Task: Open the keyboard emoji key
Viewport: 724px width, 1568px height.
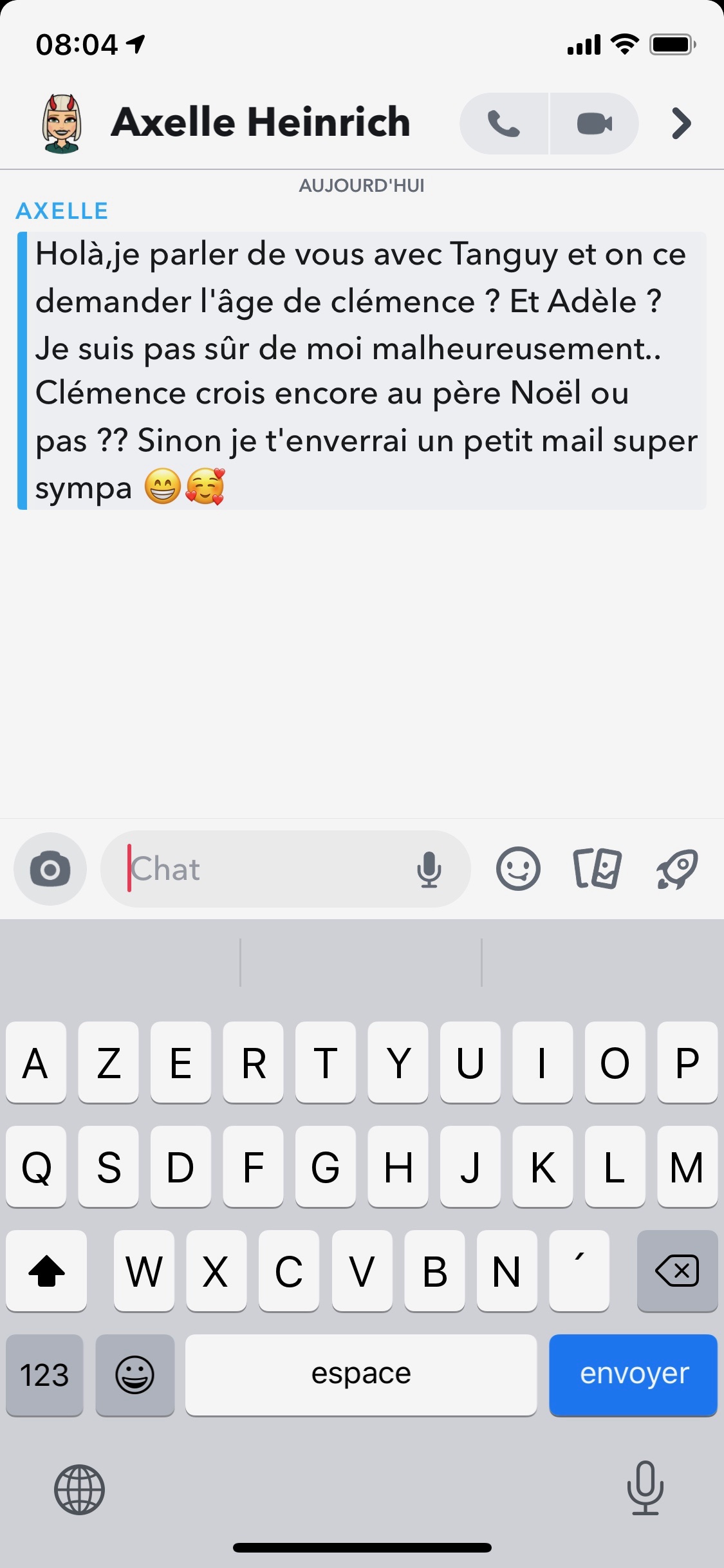Action: [x=135, y=1374]
